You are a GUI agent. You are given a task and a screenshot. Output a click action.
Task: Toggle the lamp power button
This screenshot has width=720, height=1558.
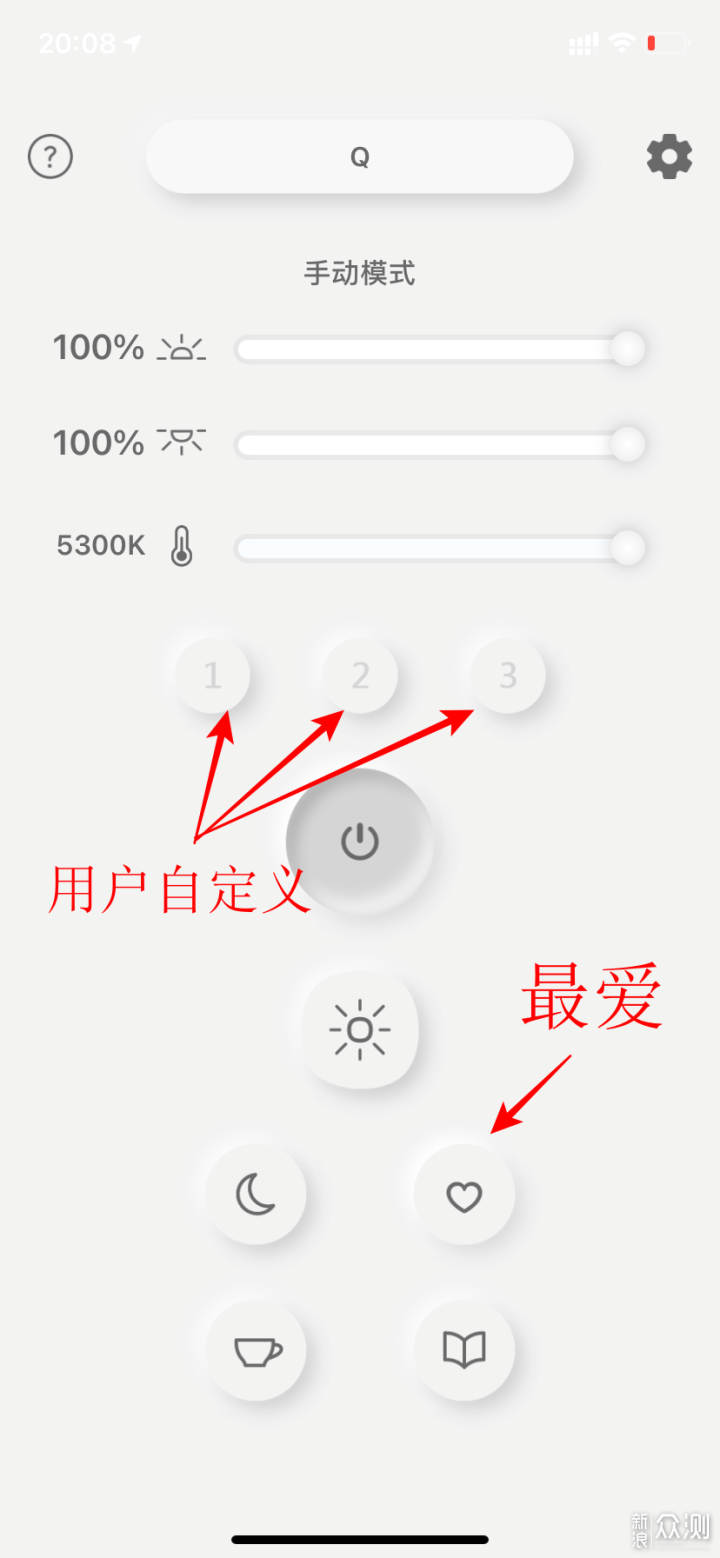360,842
